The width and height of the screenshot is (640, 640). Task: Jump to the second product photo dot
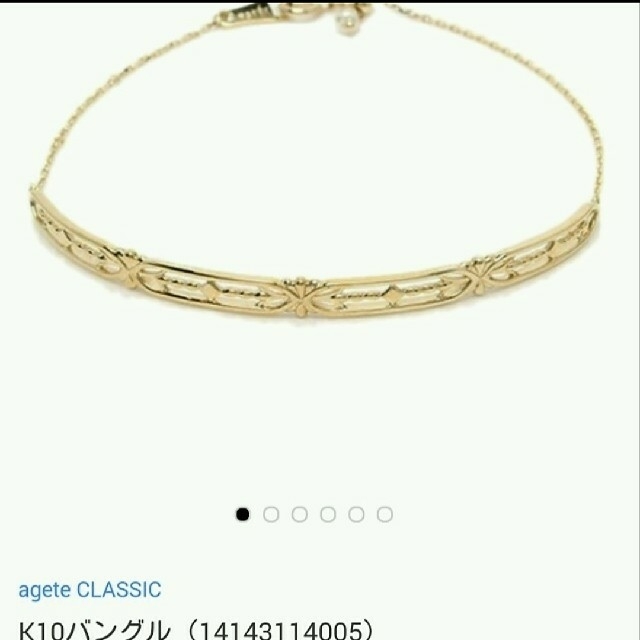tap(271, 515)
